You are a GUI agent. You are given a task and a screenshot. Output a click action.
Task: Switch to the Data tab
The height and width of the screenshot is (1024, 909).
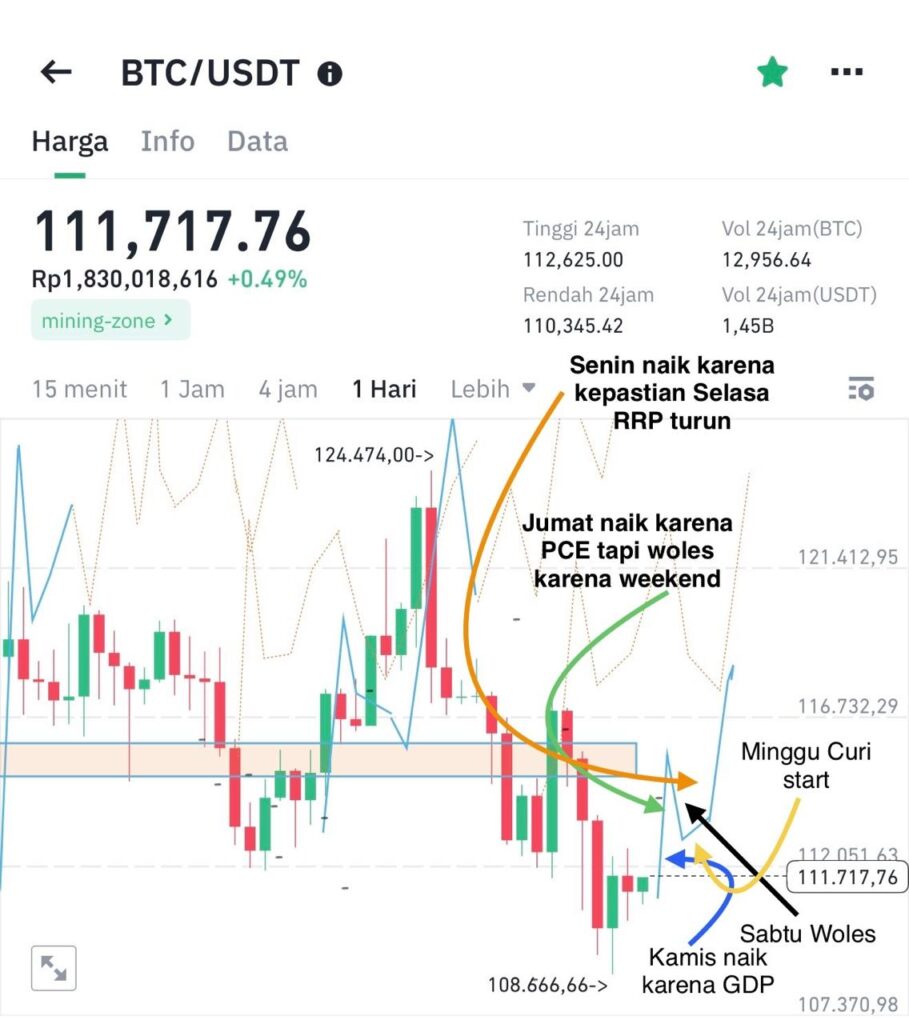pyautogui.click(x=257, y=141)
